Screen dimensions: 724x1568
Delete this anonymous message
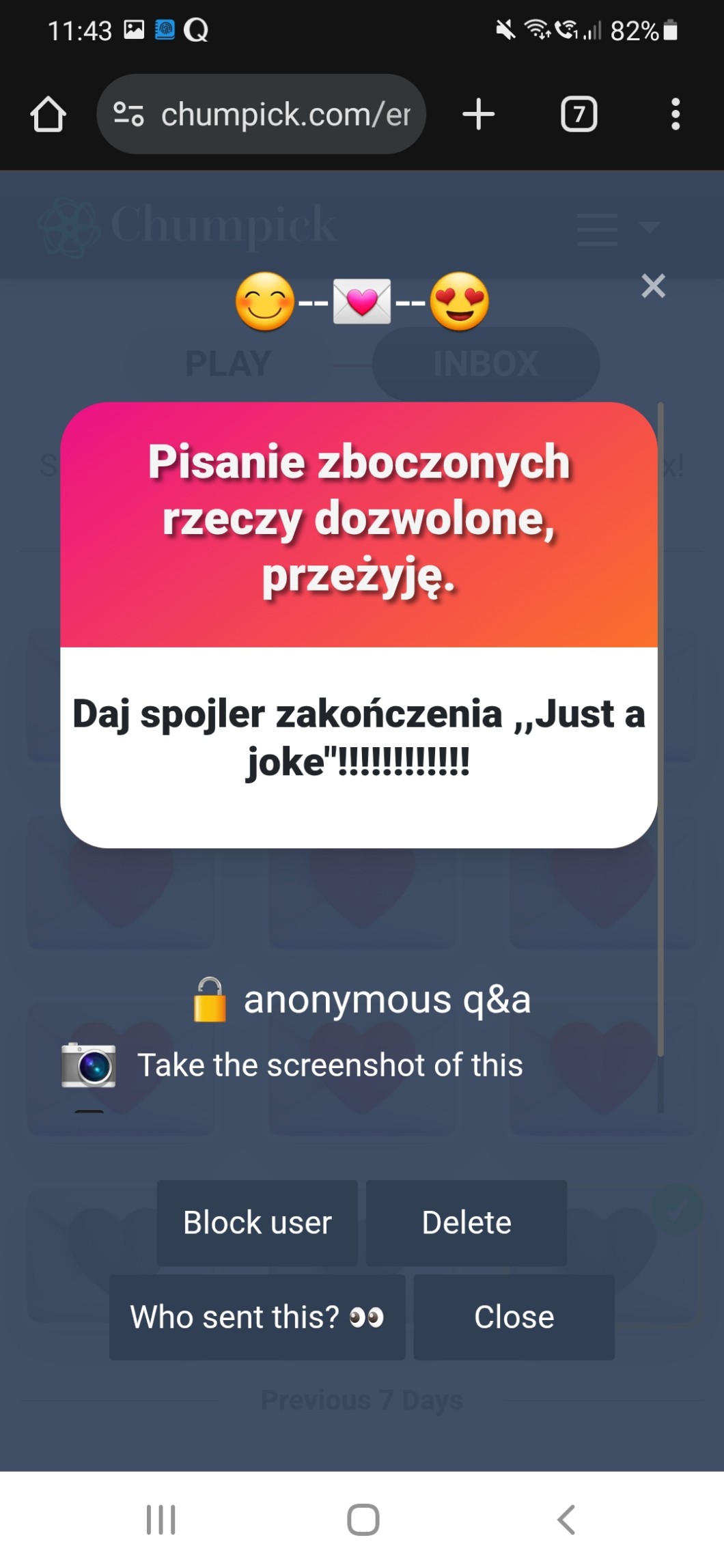466,1222
